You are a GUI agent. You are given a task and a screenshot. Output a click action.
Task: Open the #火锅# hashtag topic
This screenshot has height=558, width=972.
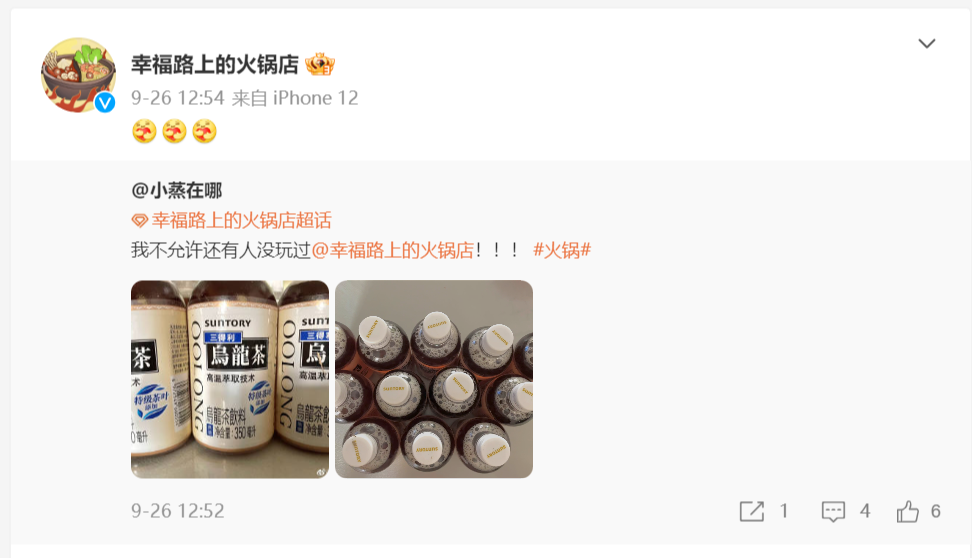[561, 250]
